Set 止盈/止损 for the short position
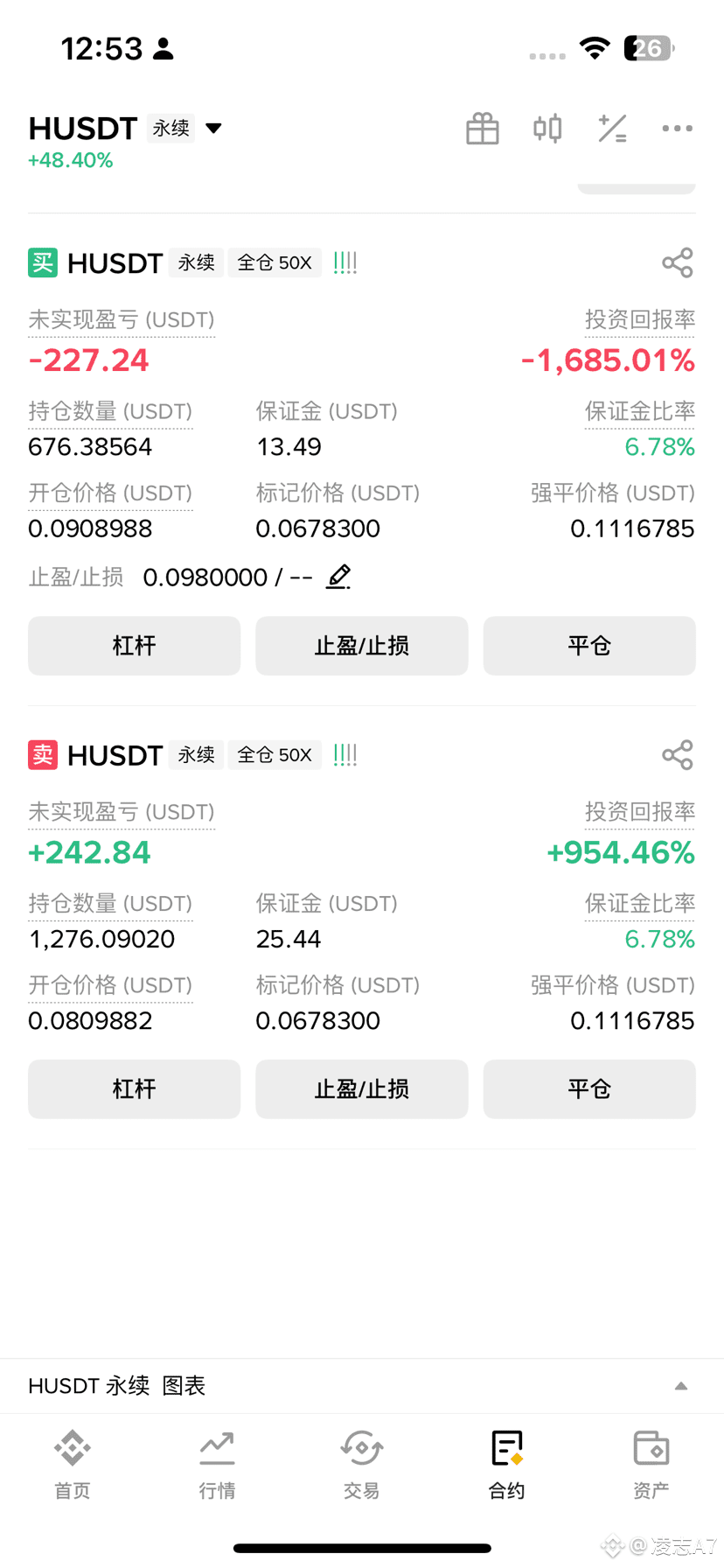The width and height of the screenshot is (724, 1568). pyautogui.click(x=362, y=1089)
